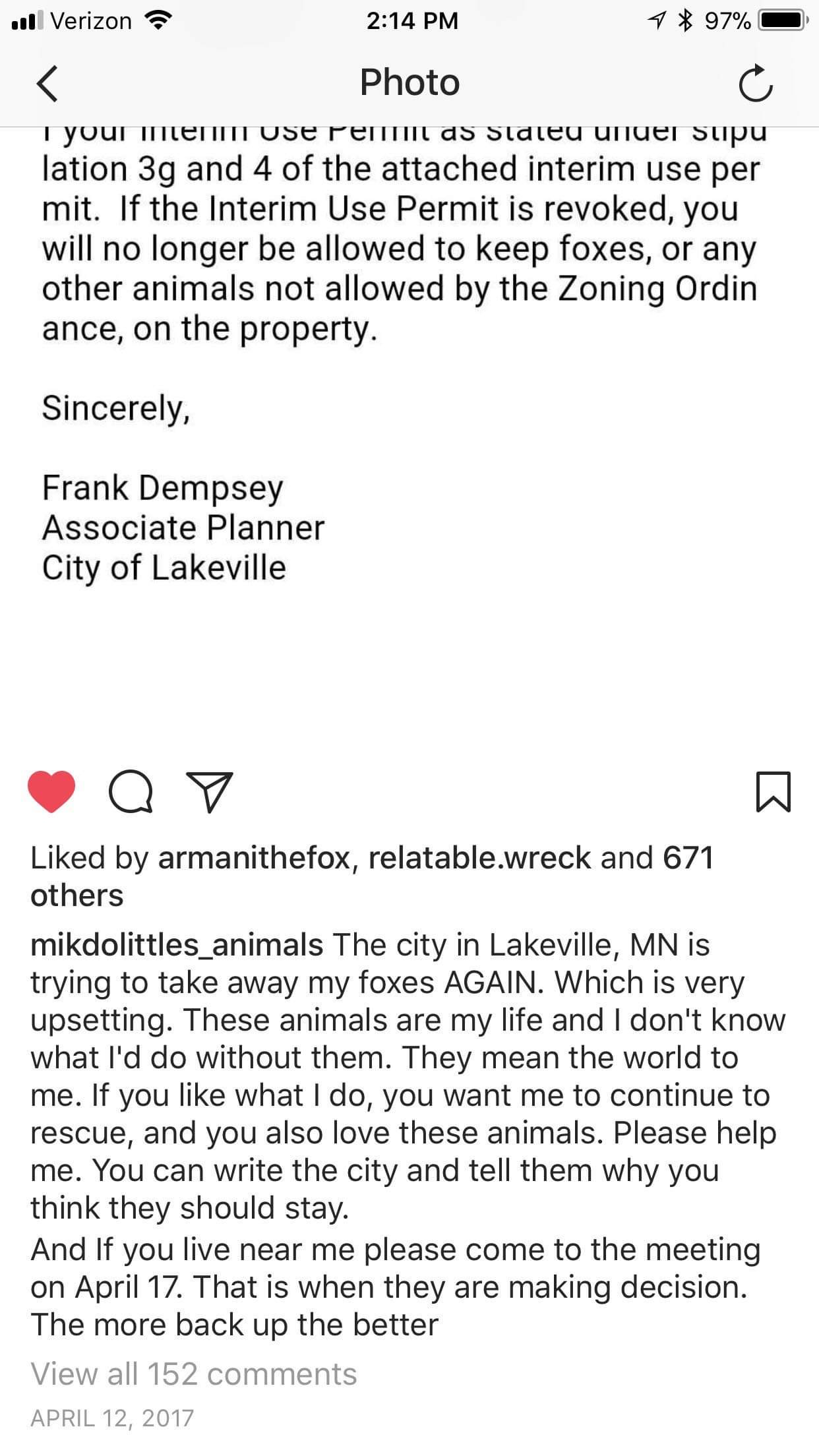819x1456 pixels.
Task: View the 671 others who liked
Action: tap(688, 858)
